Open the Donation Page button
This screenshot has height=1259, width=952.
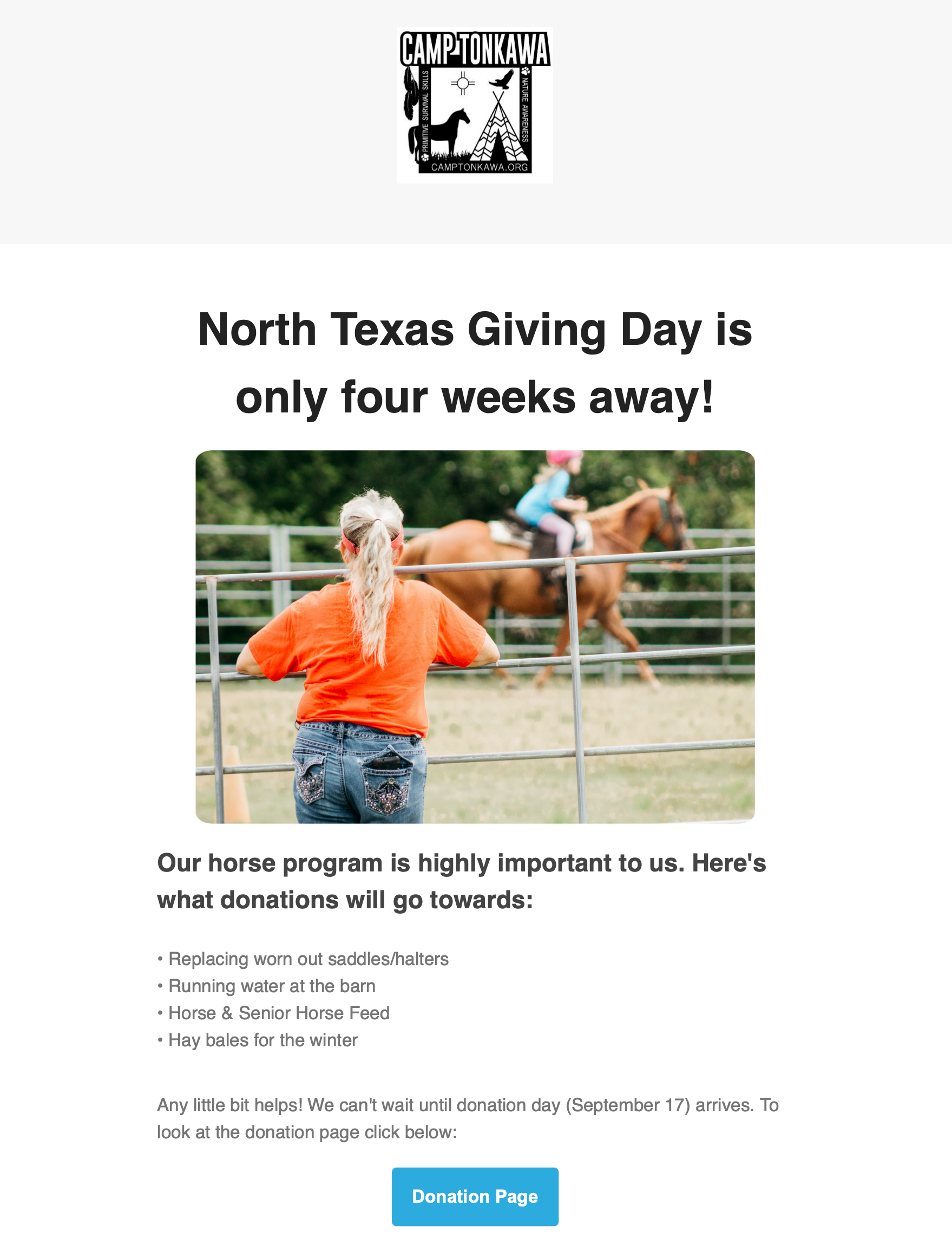475,1196
